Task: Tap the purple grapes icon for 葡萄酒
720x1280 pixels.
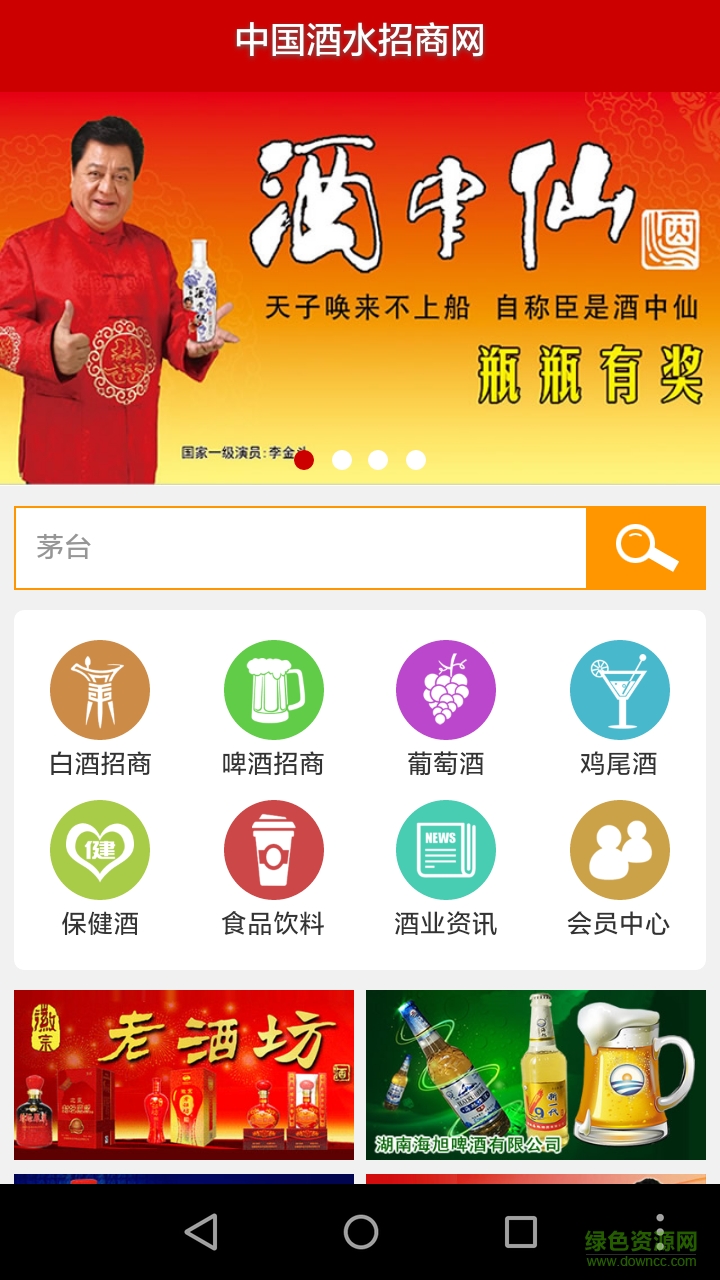Action: coord(446,689)
